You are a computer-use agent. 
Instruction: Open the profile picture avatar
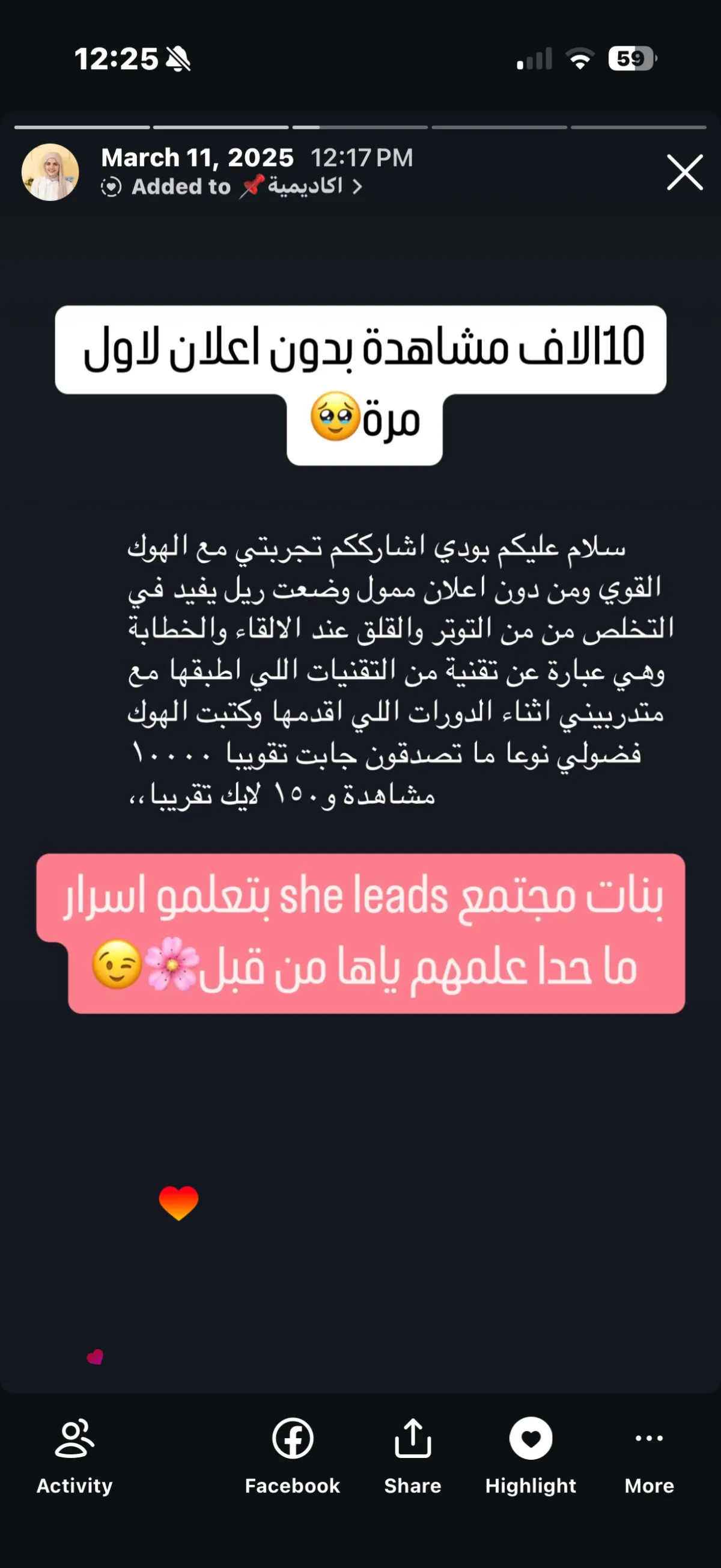pos(50,173)
